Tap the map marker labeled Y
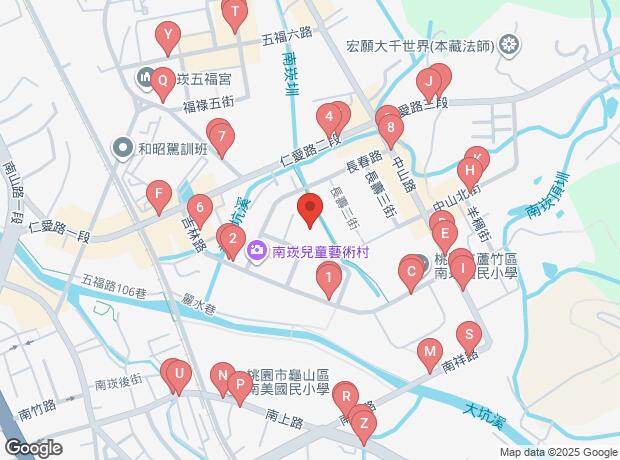 pos(169,37)
